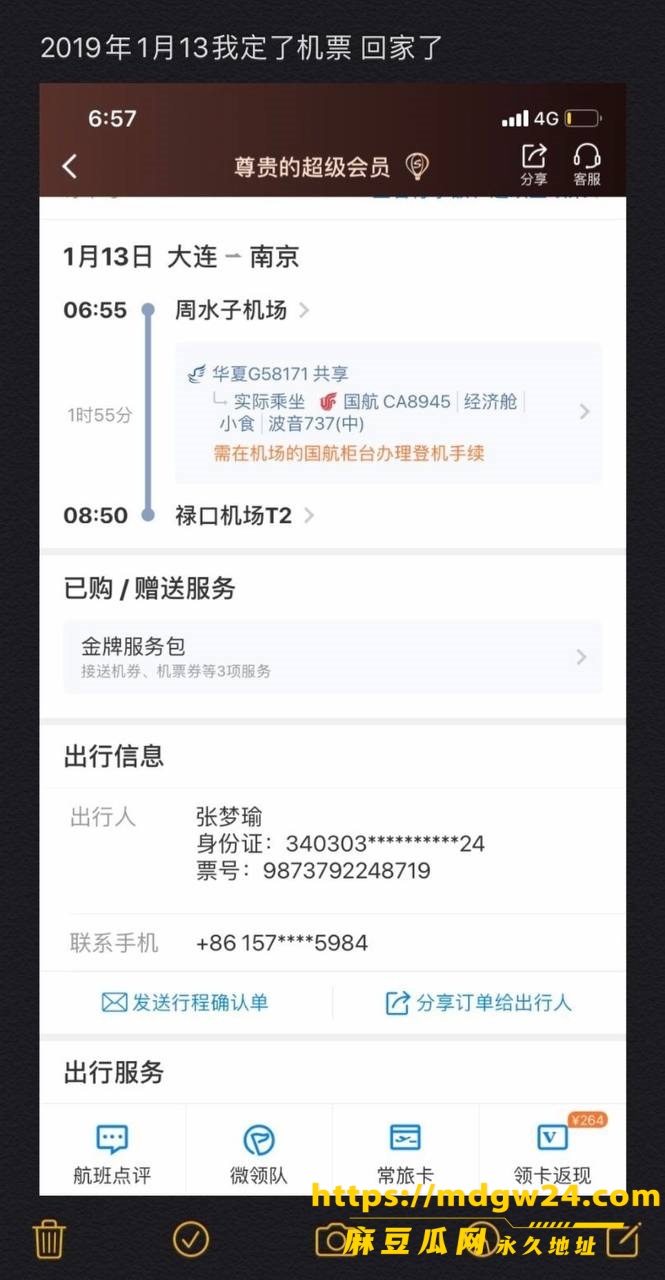Open the embedded flight order screenshot
The width and height of the screenshot is (665, 1280).
(x=332, y=639)
